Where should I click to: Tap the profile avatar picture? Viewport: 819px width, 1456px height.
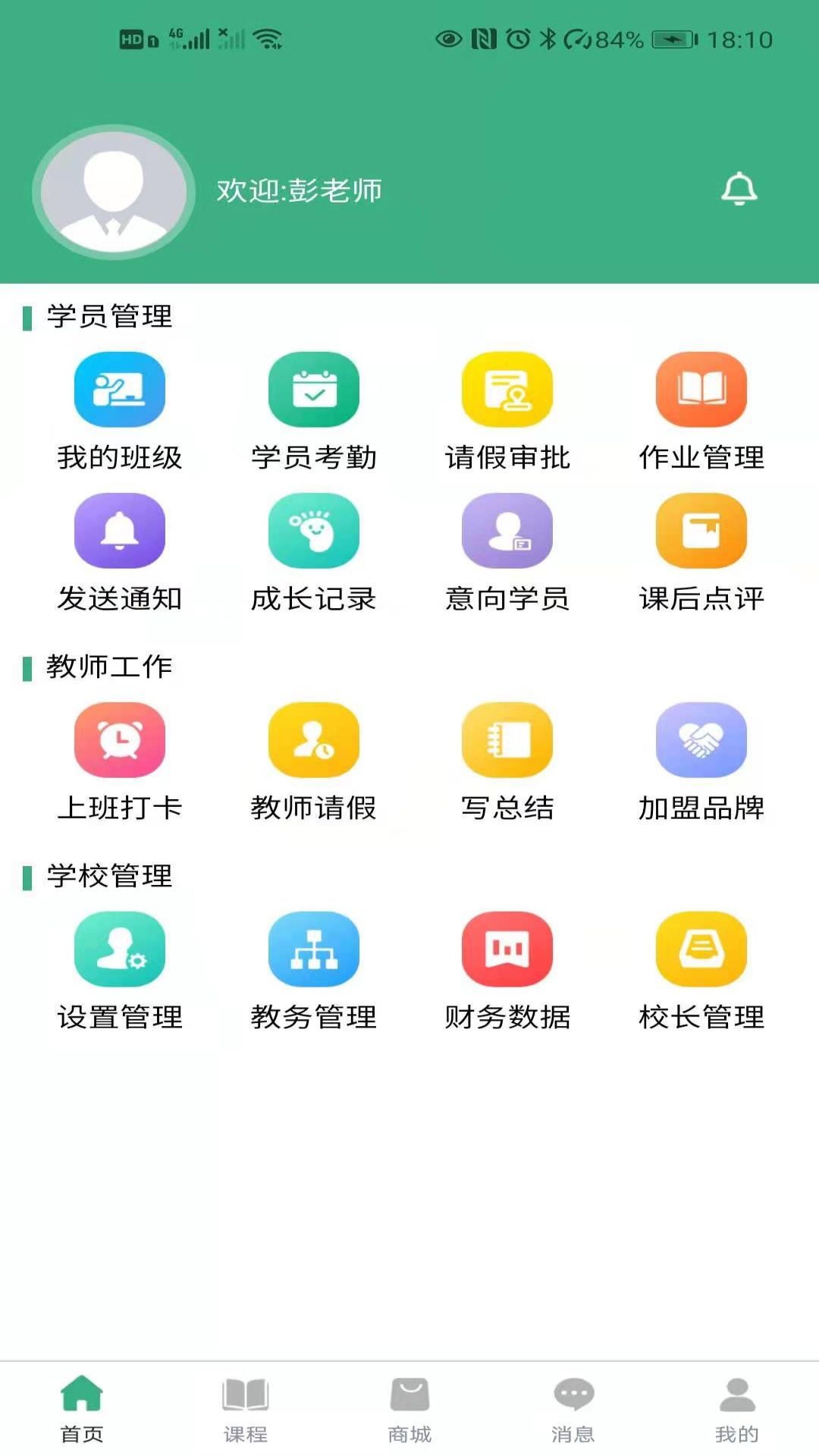click(x=114, y=192)
